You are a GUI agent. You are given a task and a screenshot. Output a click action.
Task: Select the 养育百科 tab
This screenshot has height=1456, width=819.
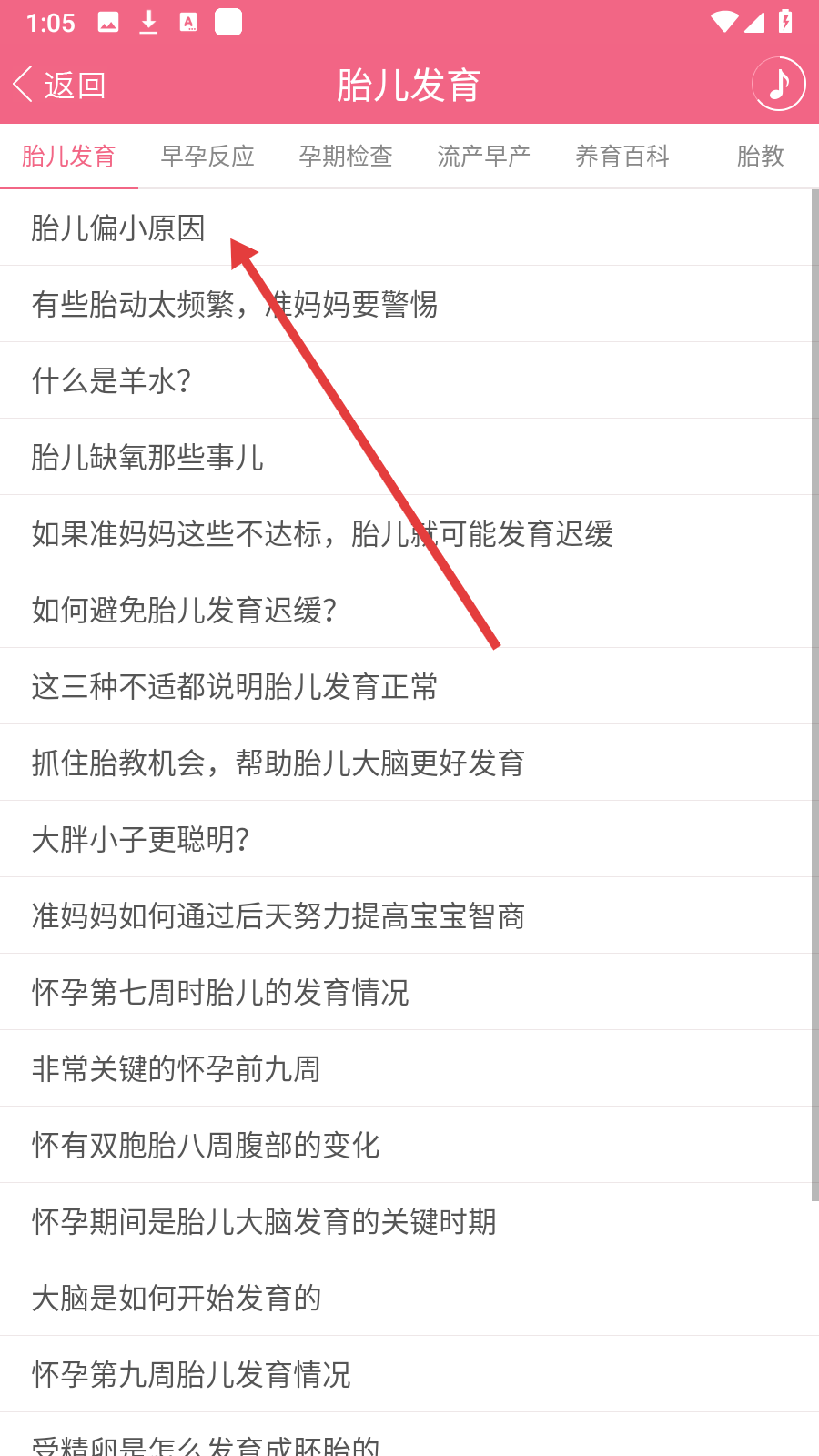coord(622,157)
